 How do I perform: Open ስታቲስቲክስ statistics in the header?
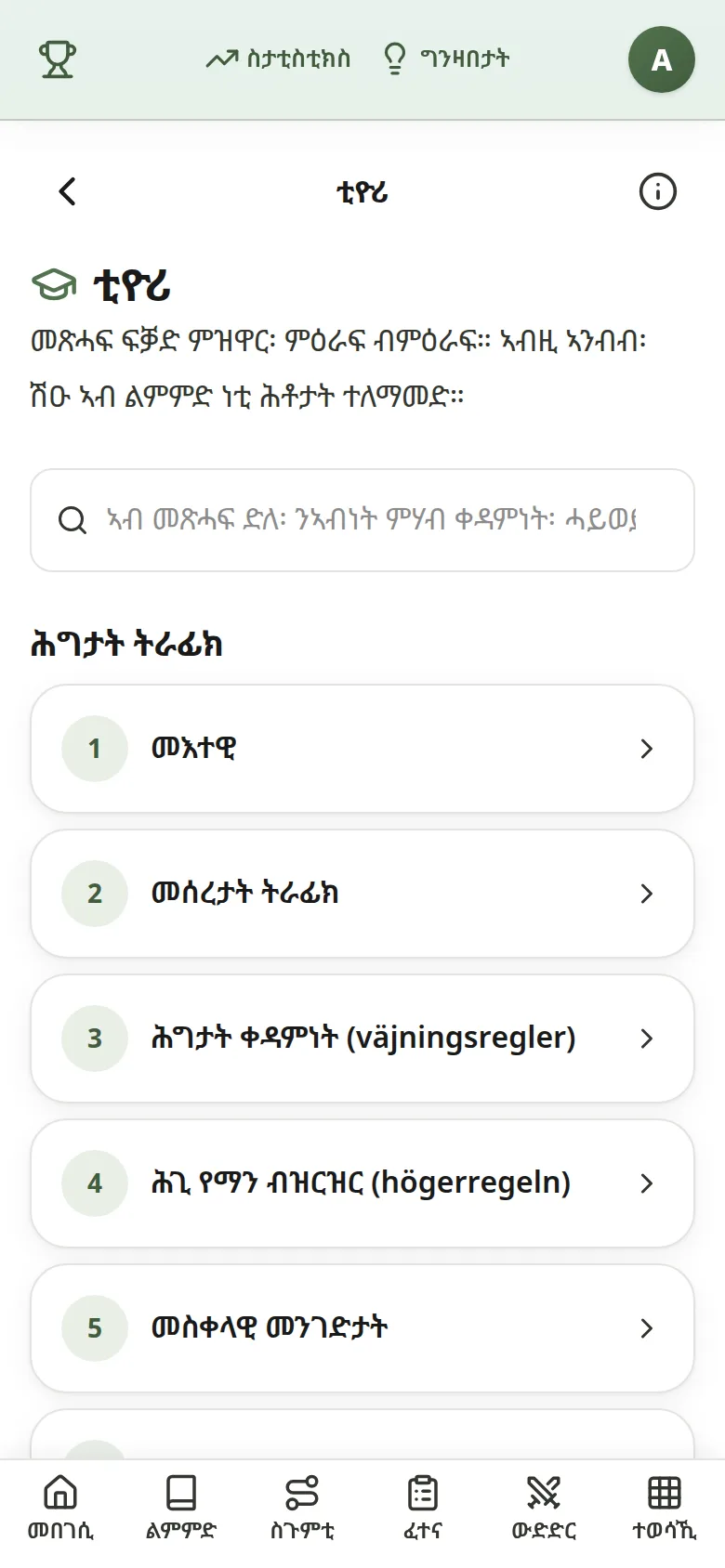tap(278, 59)
